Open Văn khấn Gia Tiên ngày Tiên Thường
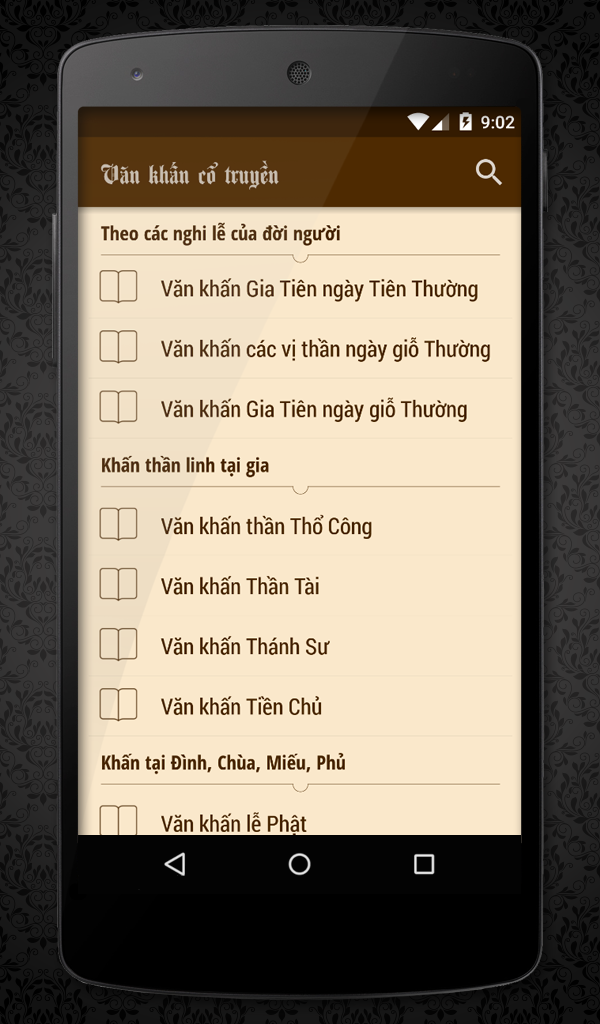Viewport: 600px width, 1024px height. coord(318,289)
